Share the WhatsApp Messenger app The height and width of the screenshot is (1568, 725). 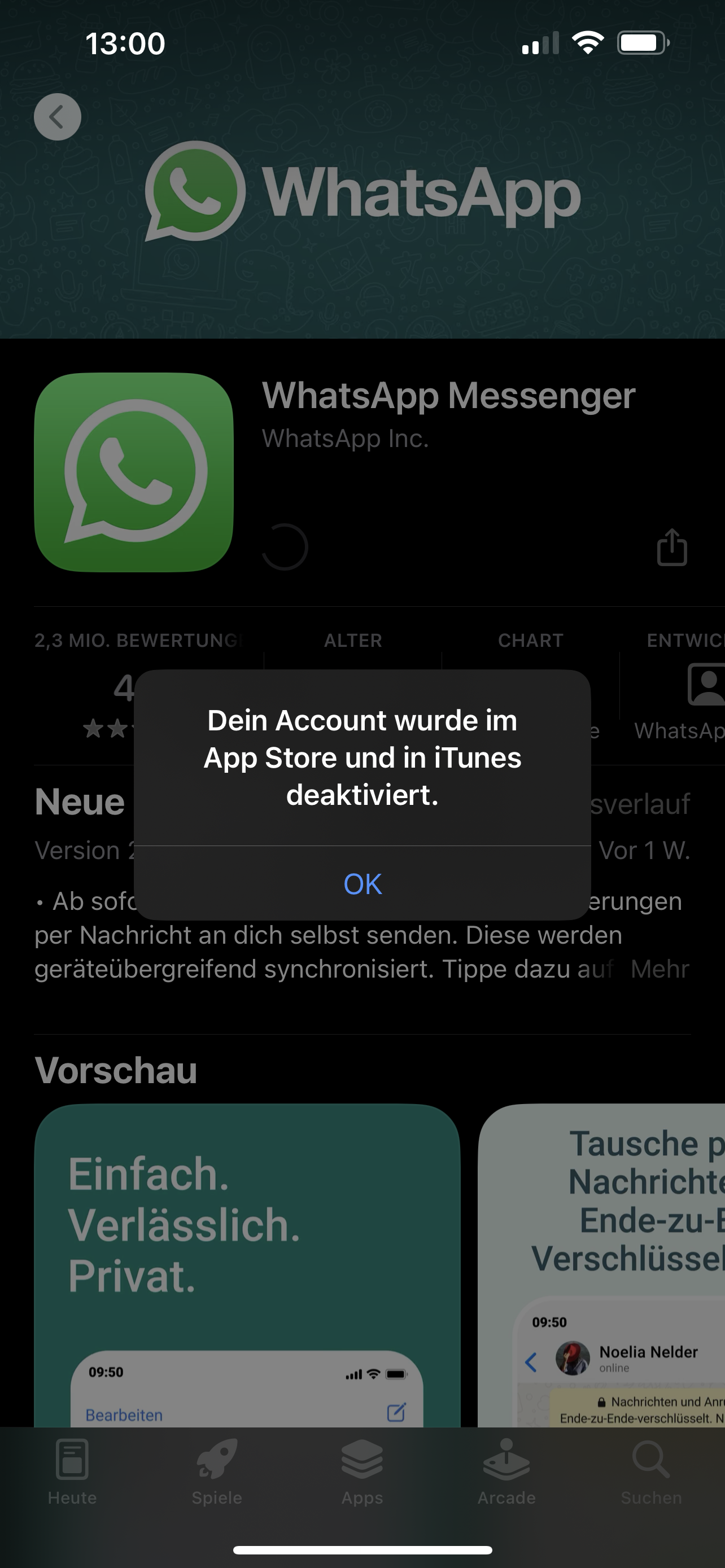point(672,546)
